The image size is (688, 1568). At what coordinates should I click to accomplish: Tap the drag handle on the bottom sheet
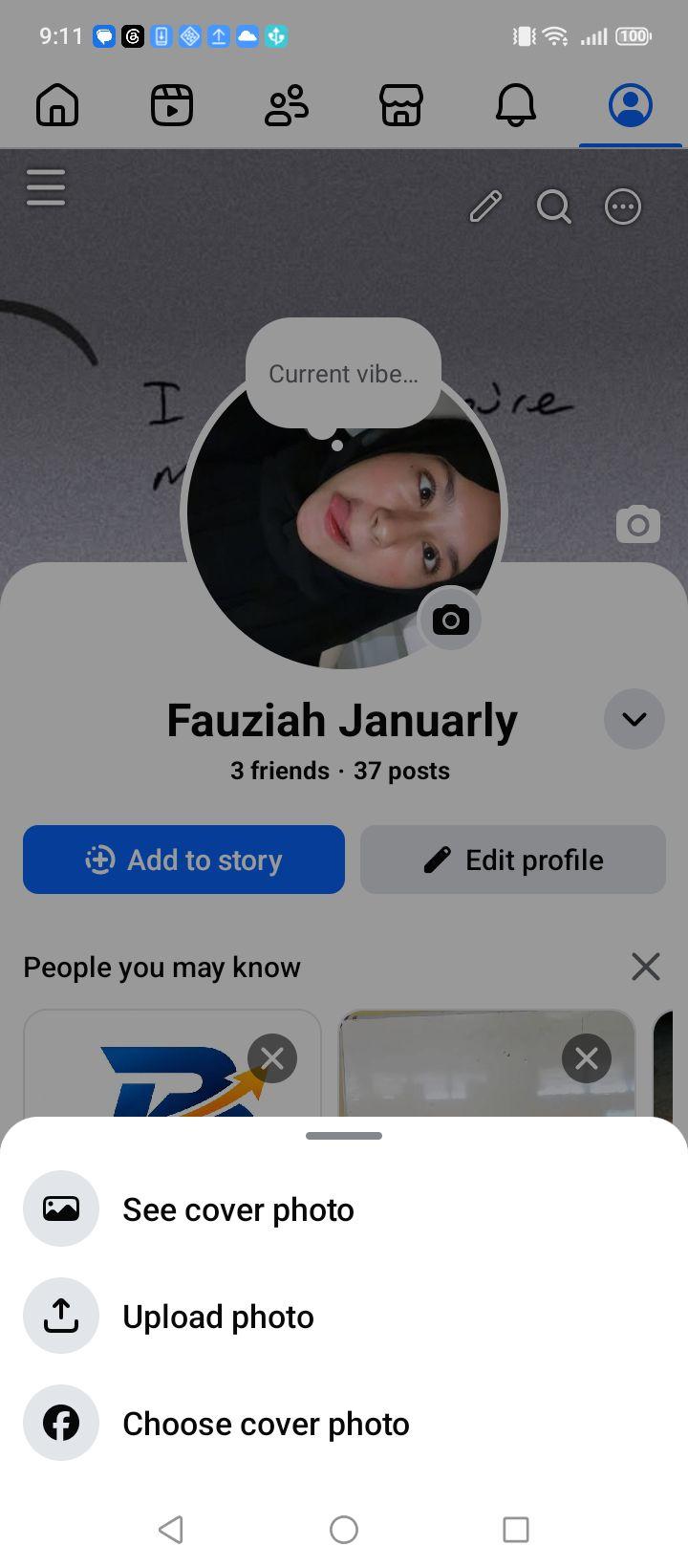(344, 1136)
